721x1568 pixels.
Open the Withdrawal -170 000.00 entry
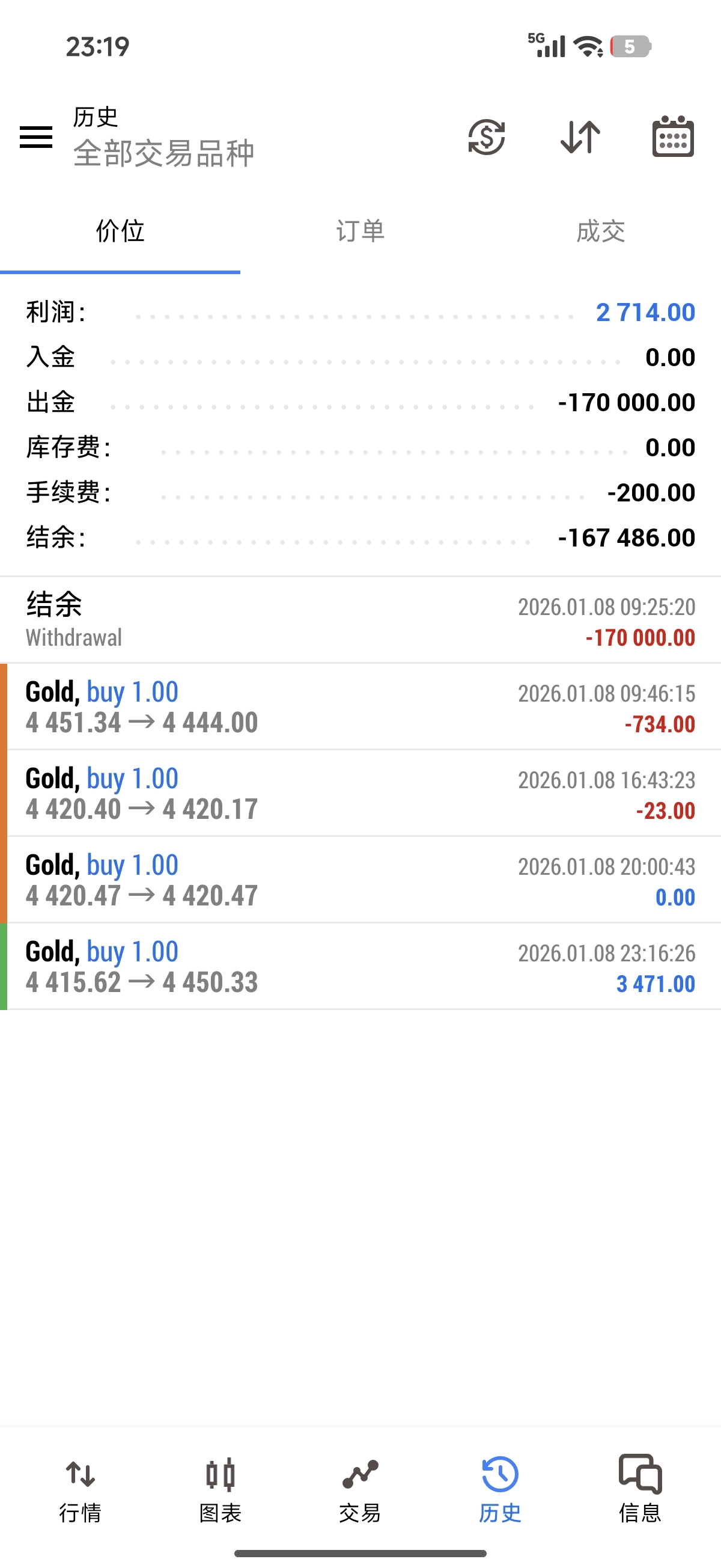(x=360, y=621)
